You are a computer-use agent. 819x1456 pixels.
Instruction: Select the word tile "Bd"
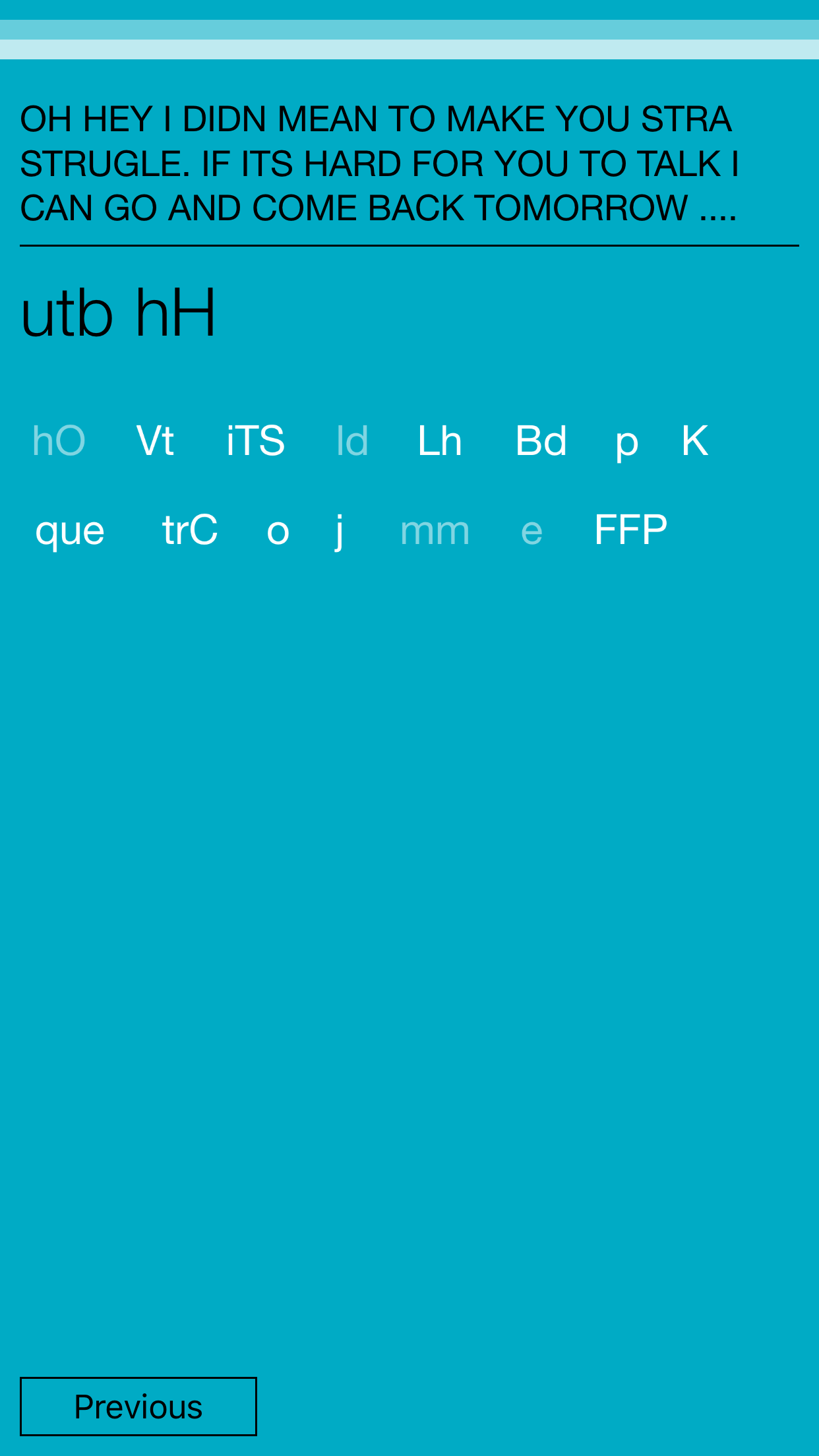542,441
